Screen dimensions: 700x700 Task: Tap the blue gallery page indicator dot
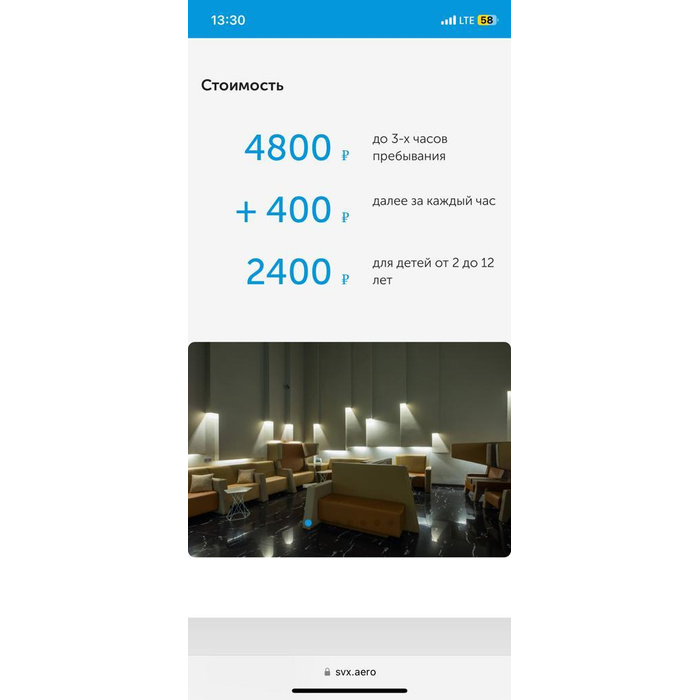tap(308, 523)
